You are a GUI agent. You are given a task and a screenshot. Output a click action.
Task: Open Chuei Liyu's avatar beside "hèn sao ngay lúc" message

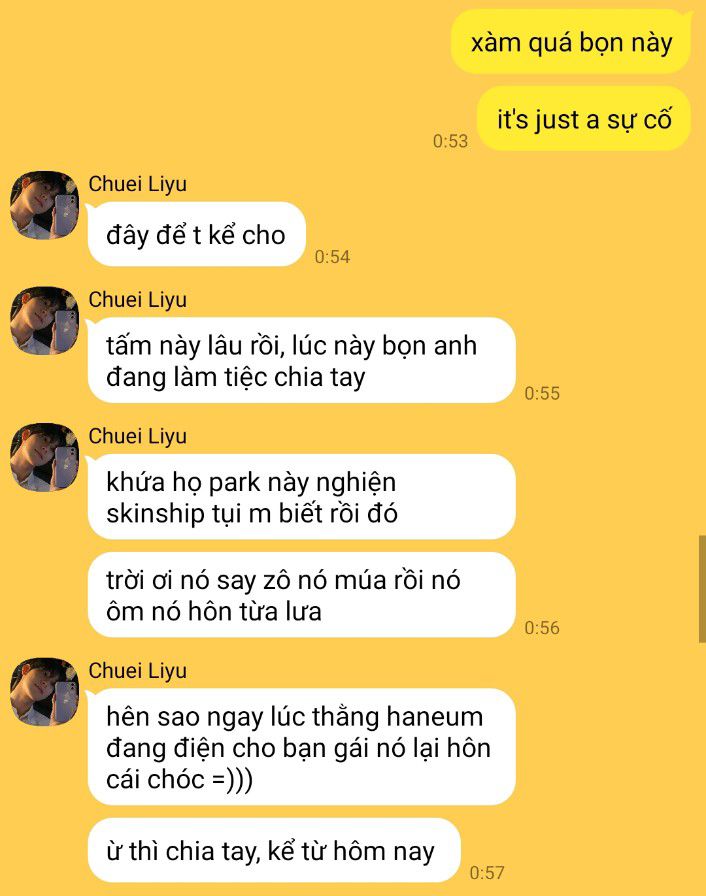pyautogui.click(x=44, y=692)
